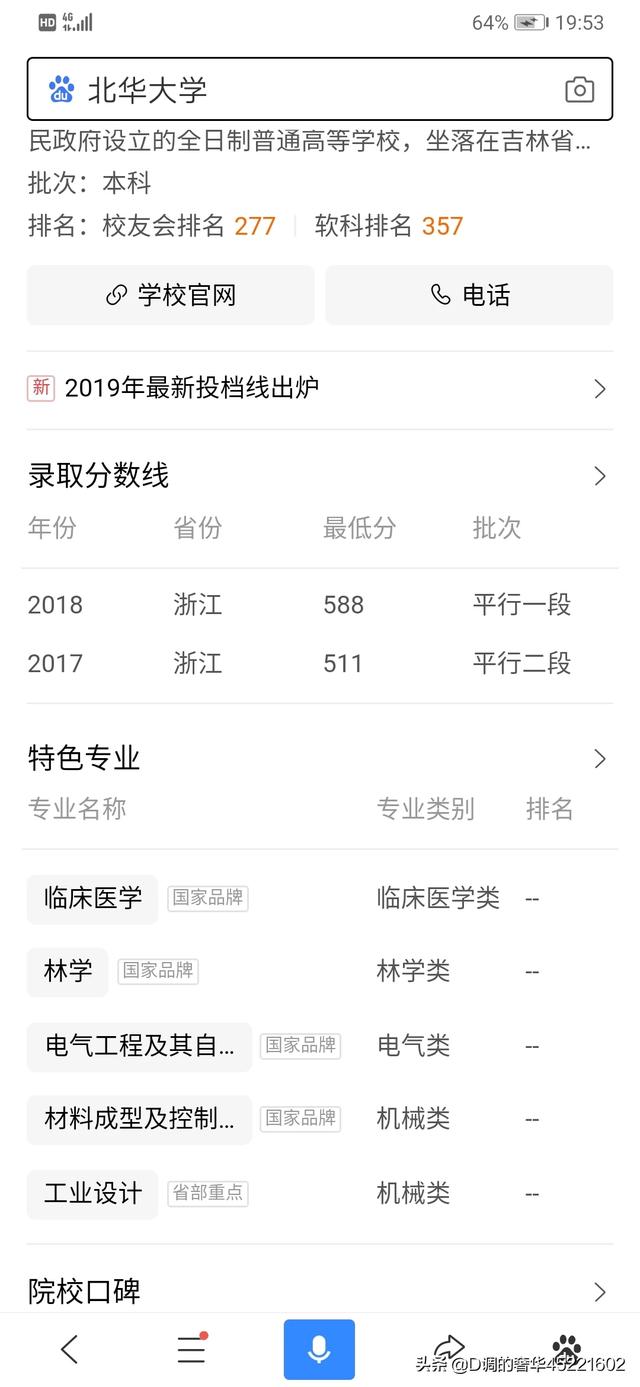Go to Baidu home via paw icon

[x=567, y=1346]
